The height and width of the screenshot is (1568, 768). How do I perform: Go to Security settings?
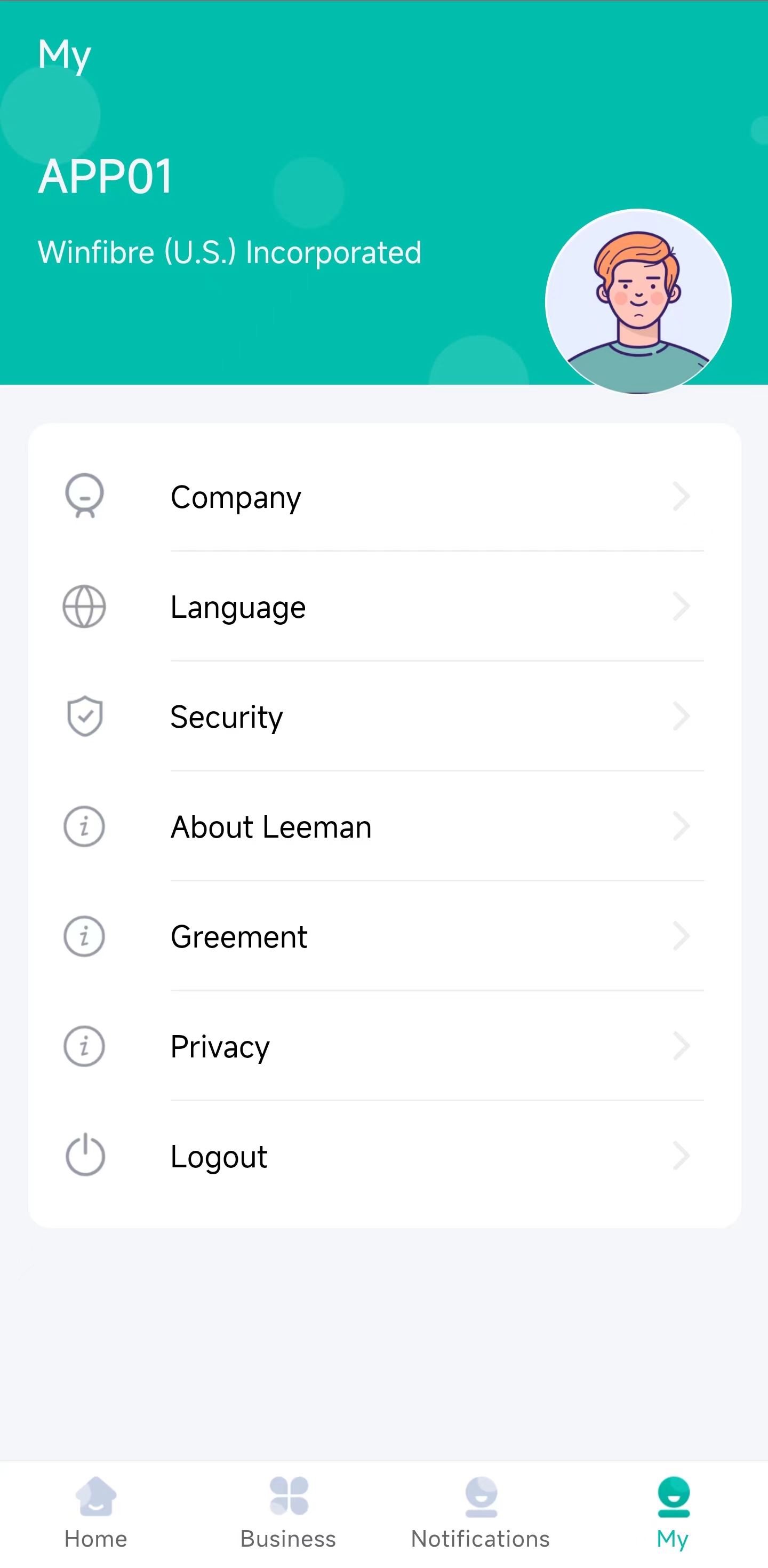pyautogui.click(x=384, y=717)
